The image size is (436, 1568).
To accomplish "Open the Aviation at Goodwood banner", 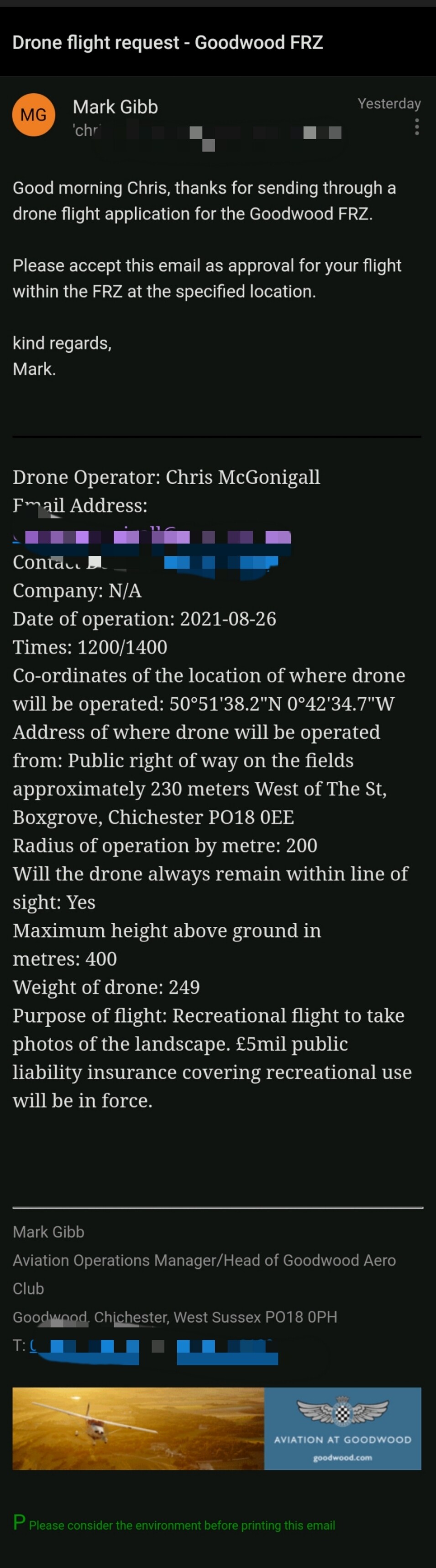I will (x=217, y=1429).
